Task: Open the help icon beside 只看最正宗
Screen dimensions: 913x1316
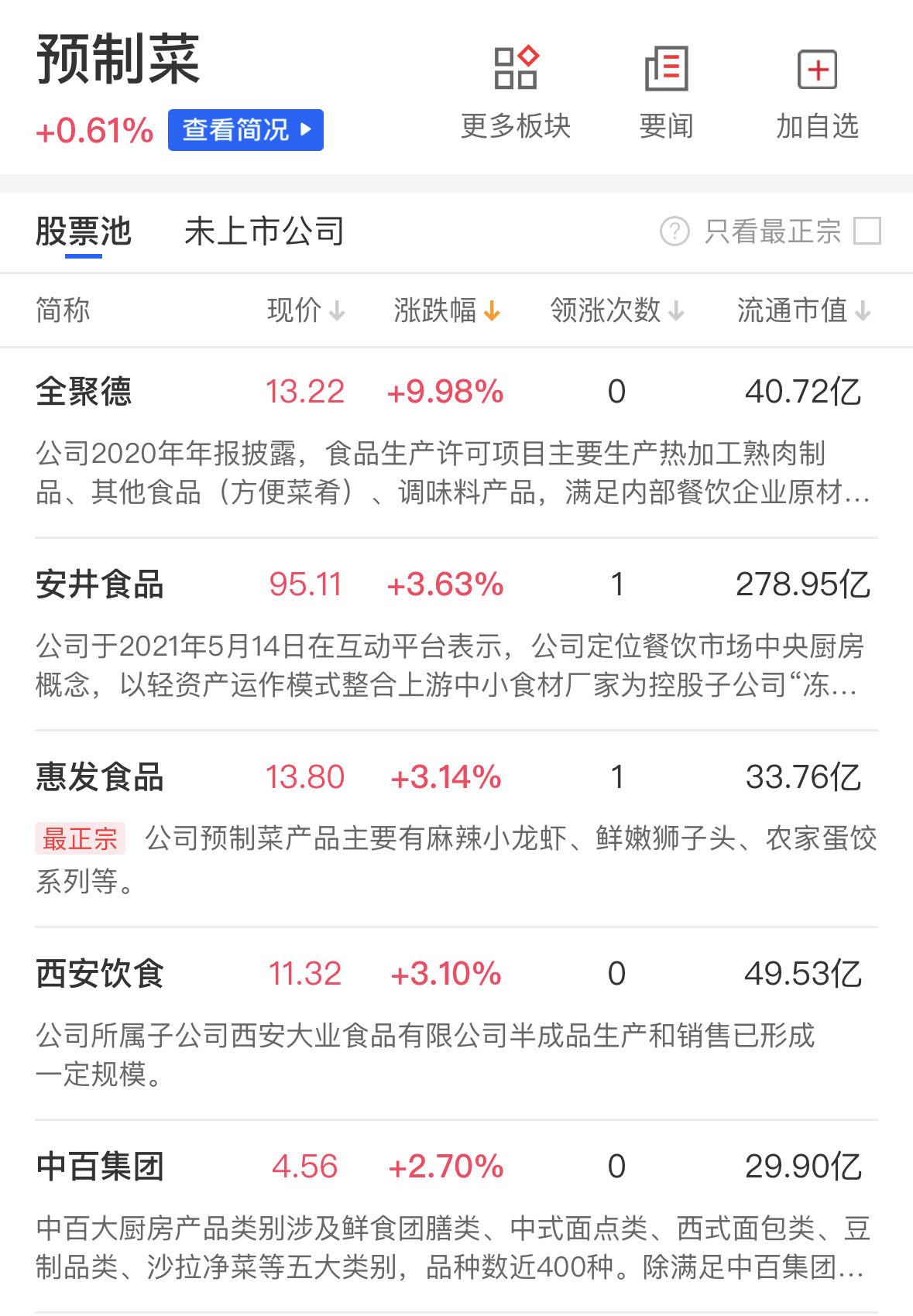Action: [674, 231]
